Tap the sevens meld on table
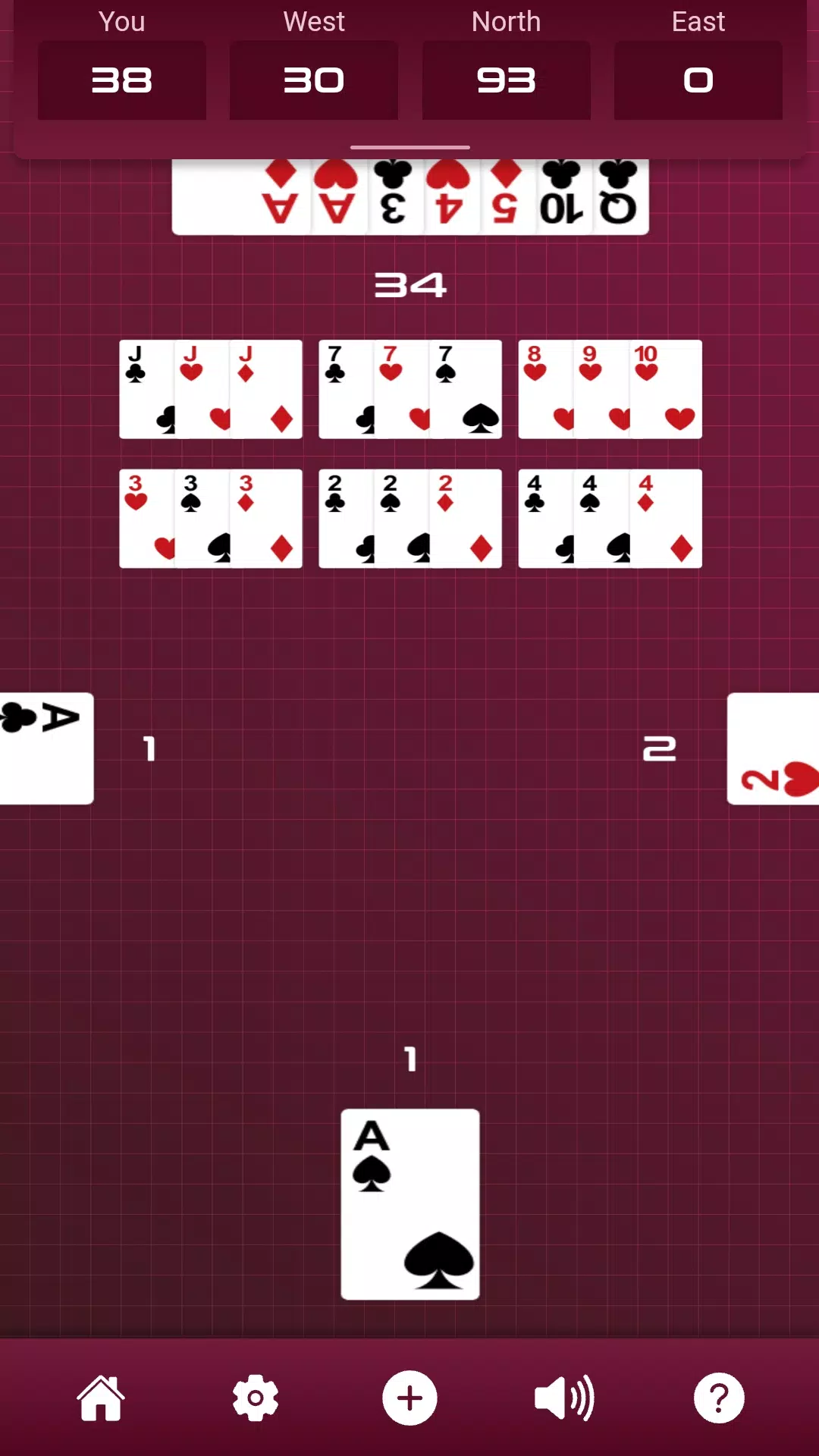Screen dimensions: 819x1456 410,389
